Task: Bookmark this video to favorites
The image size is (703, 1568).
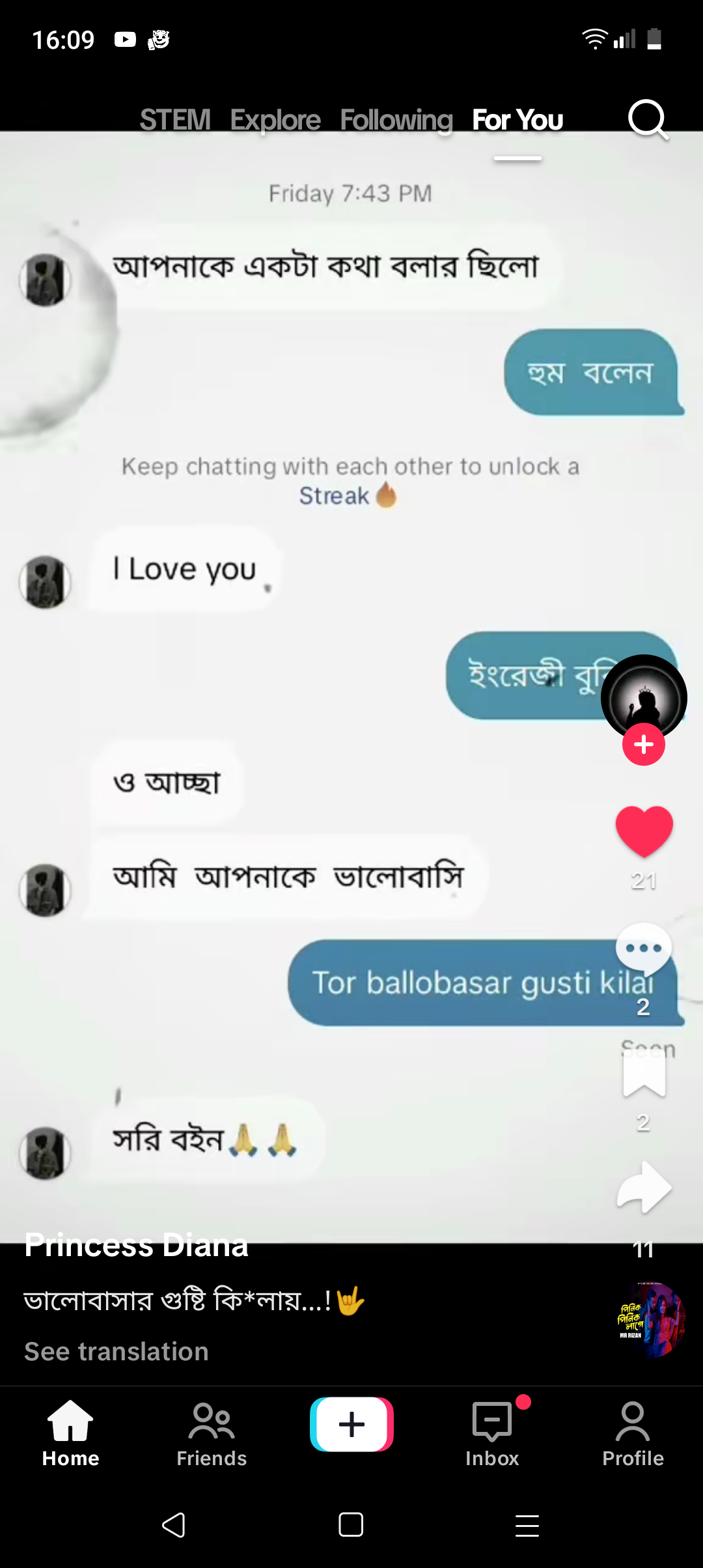Action: click(x=644, y=1073)
